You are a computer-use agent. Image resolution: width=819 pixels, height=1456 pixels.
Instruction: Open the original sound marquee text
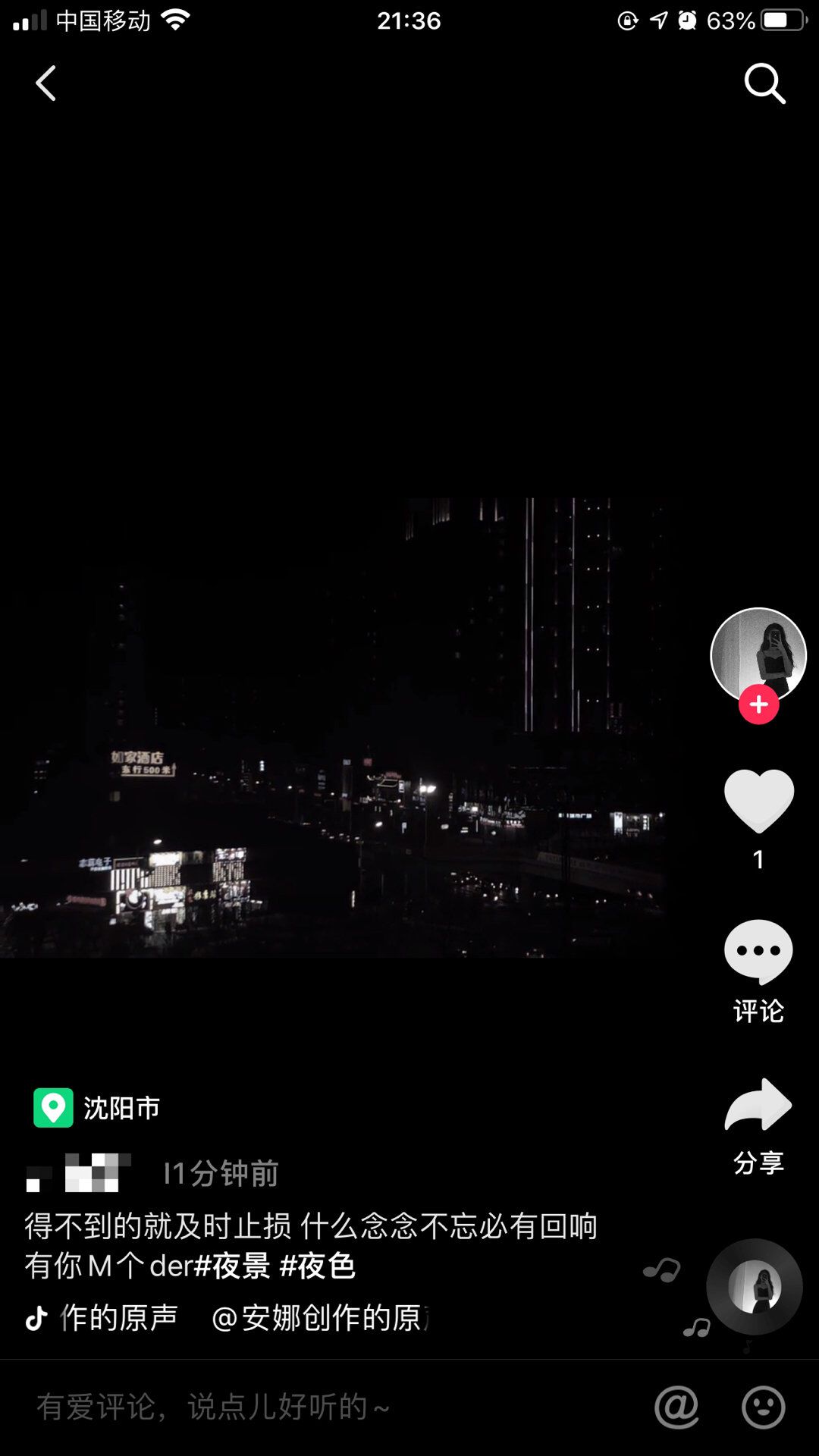[227, 1318]
